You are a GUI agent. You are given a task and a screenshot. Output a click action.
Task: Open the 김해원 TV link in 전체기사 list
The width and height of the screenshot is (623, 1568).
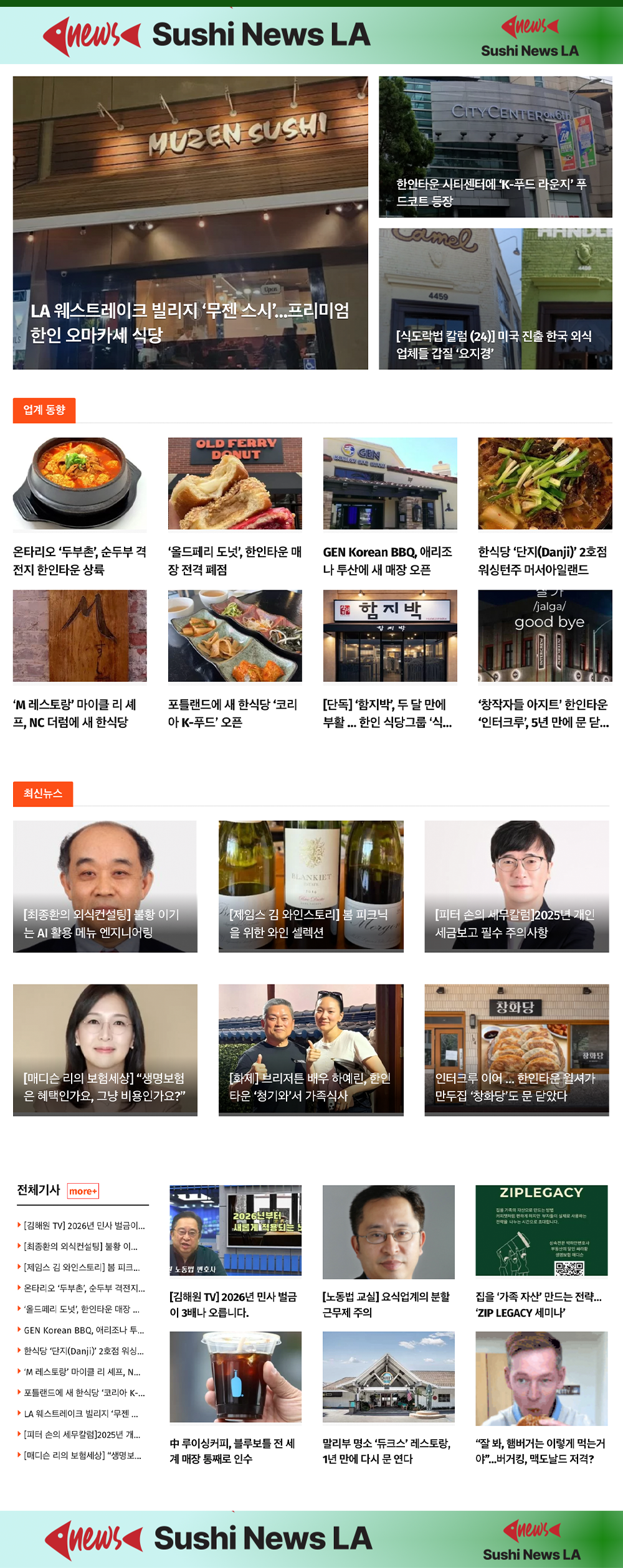click(x=84, y=1226)
